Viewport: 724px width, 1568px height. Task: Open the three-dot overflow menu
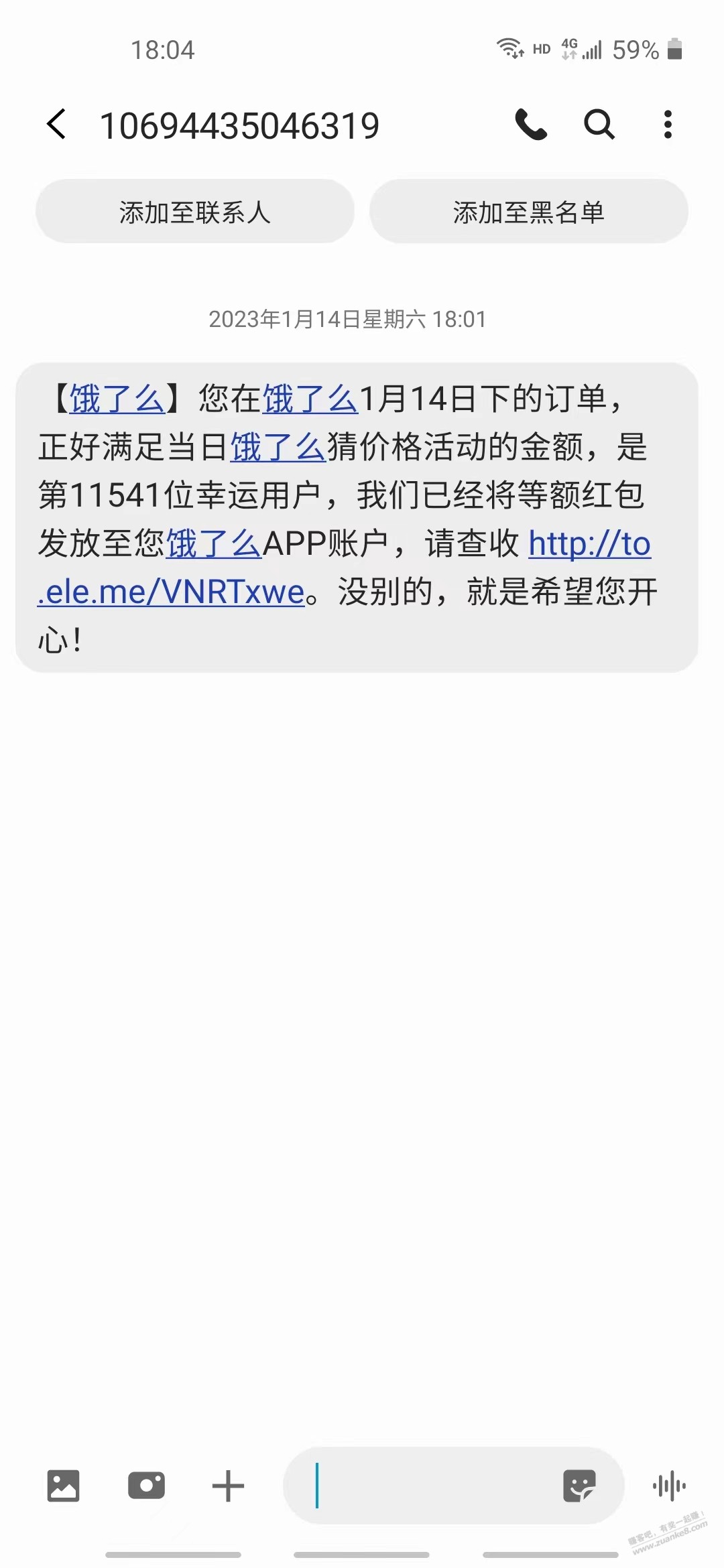pos(668,124)
